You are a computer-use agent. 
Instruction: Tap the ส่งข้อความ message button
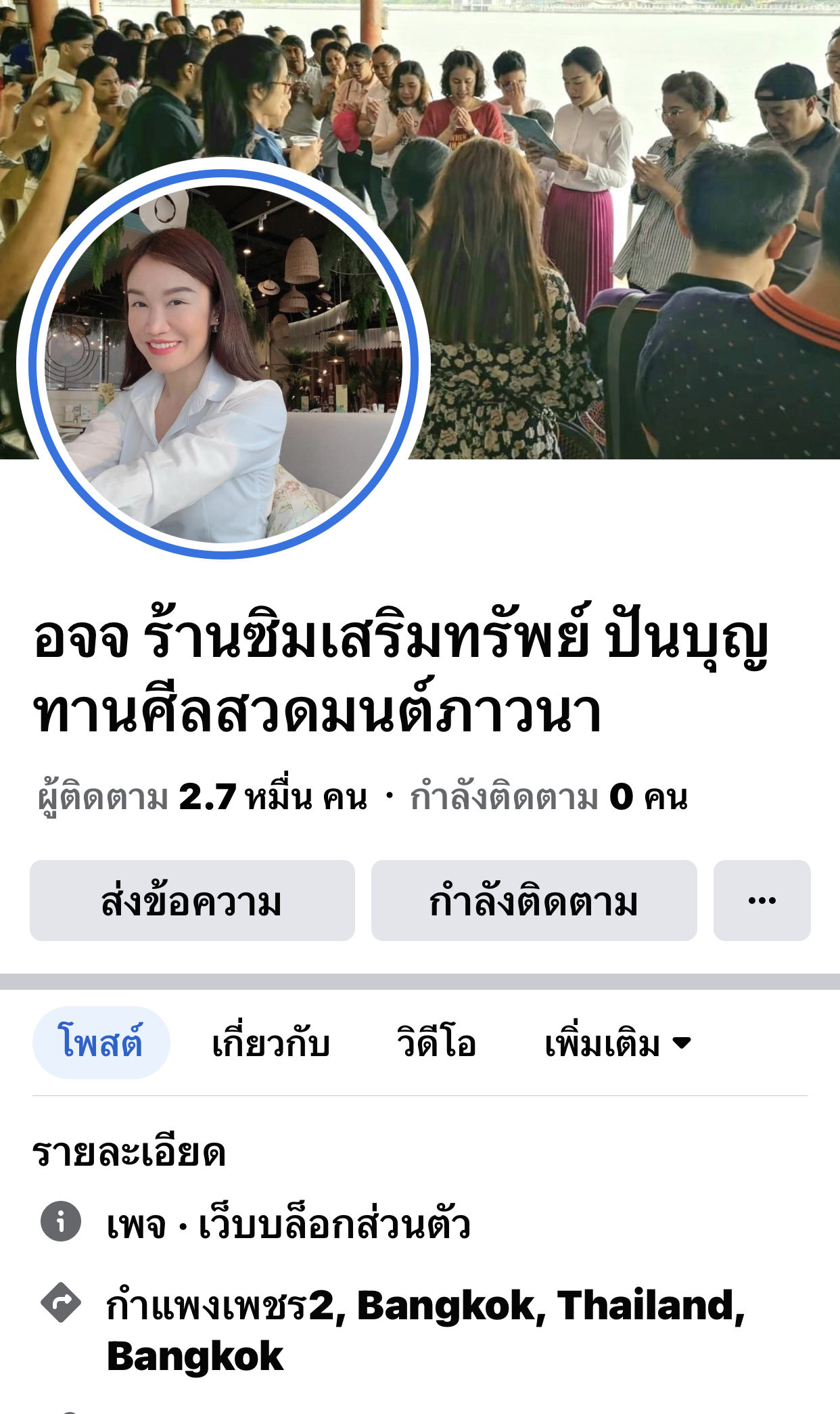tap(192, 900)
